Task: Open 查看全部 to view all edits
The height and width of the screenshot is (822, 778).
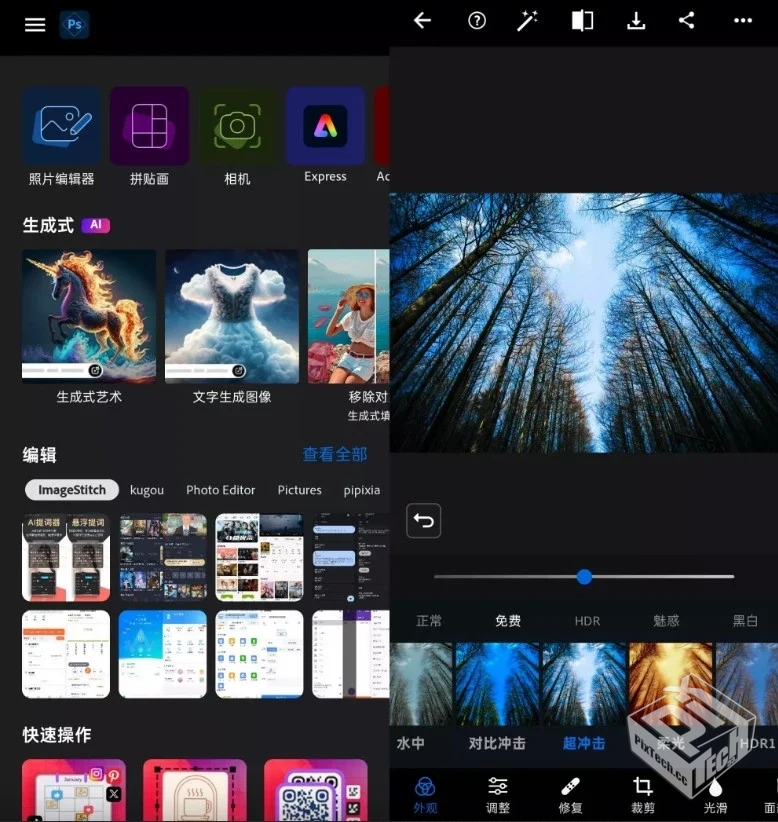Action: coord(335,454)
